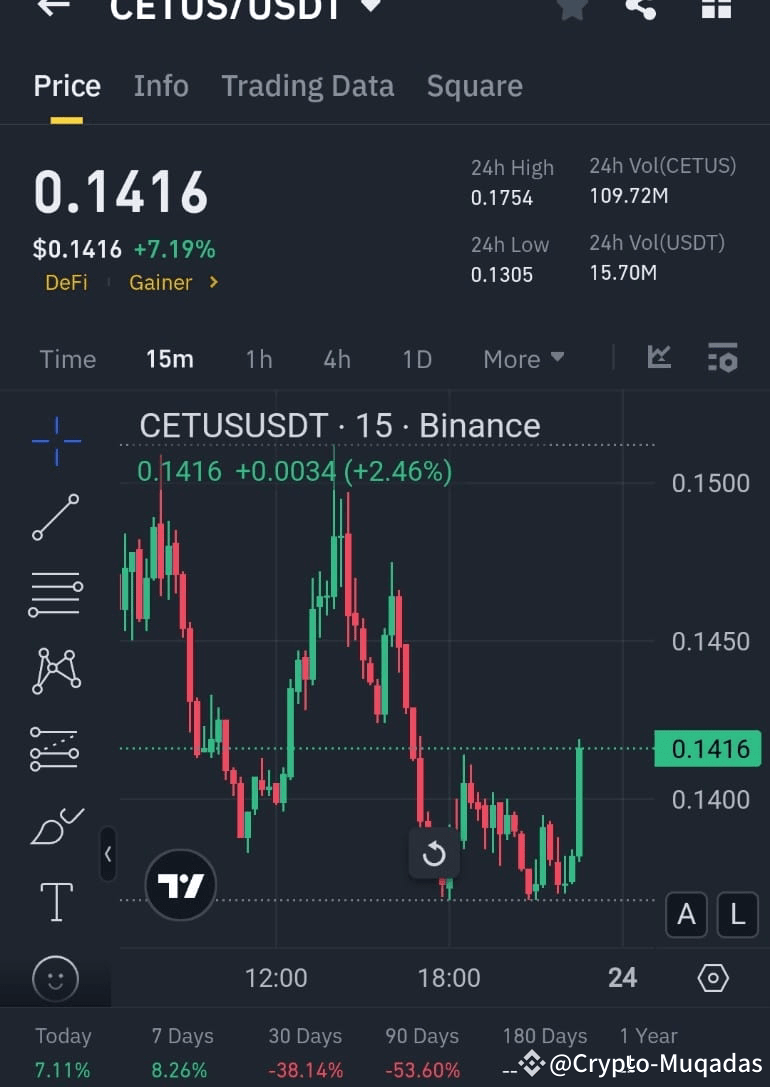
Task: Switch to the Trading Data tab
Action: pyautogui.click(x=307, y=86)
